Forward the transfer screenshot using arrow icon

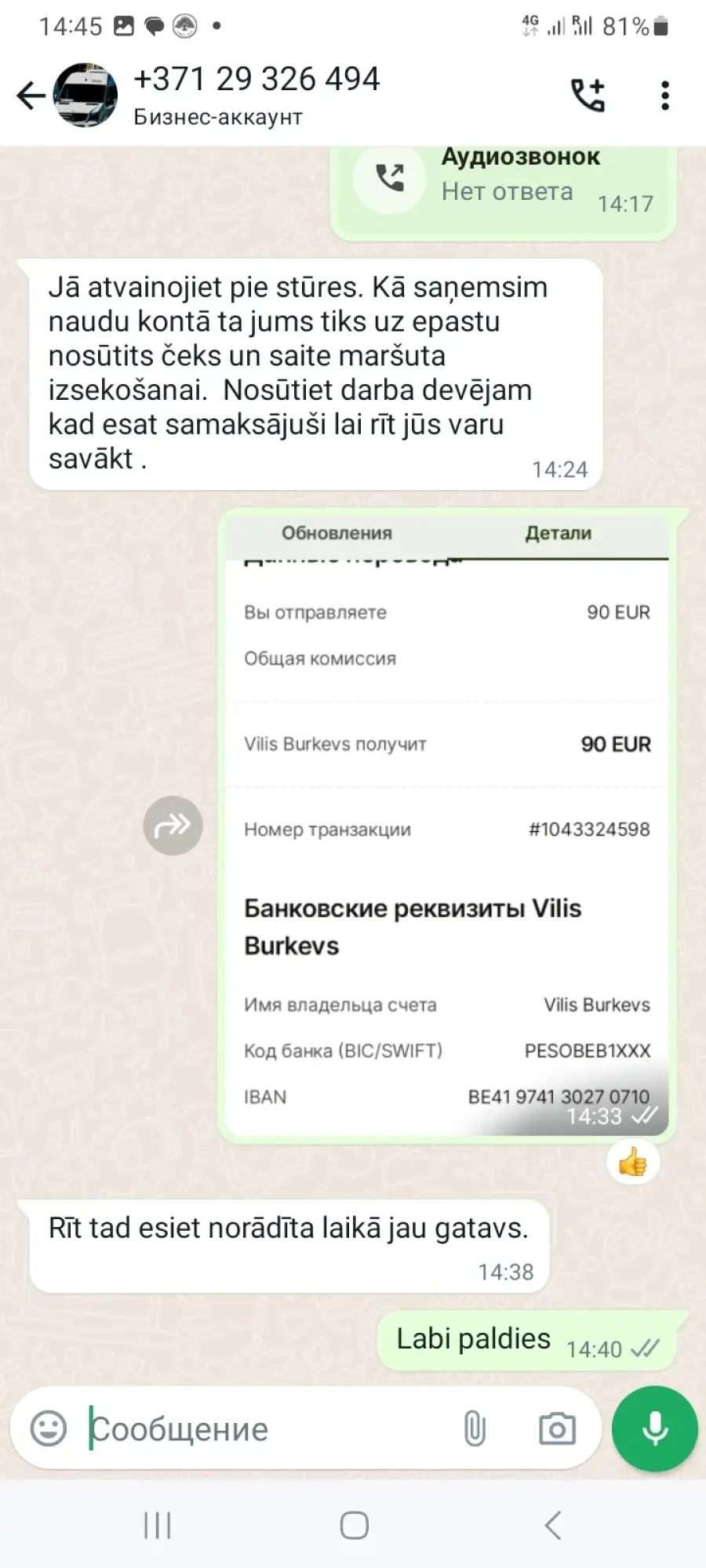tap(173, 826)
